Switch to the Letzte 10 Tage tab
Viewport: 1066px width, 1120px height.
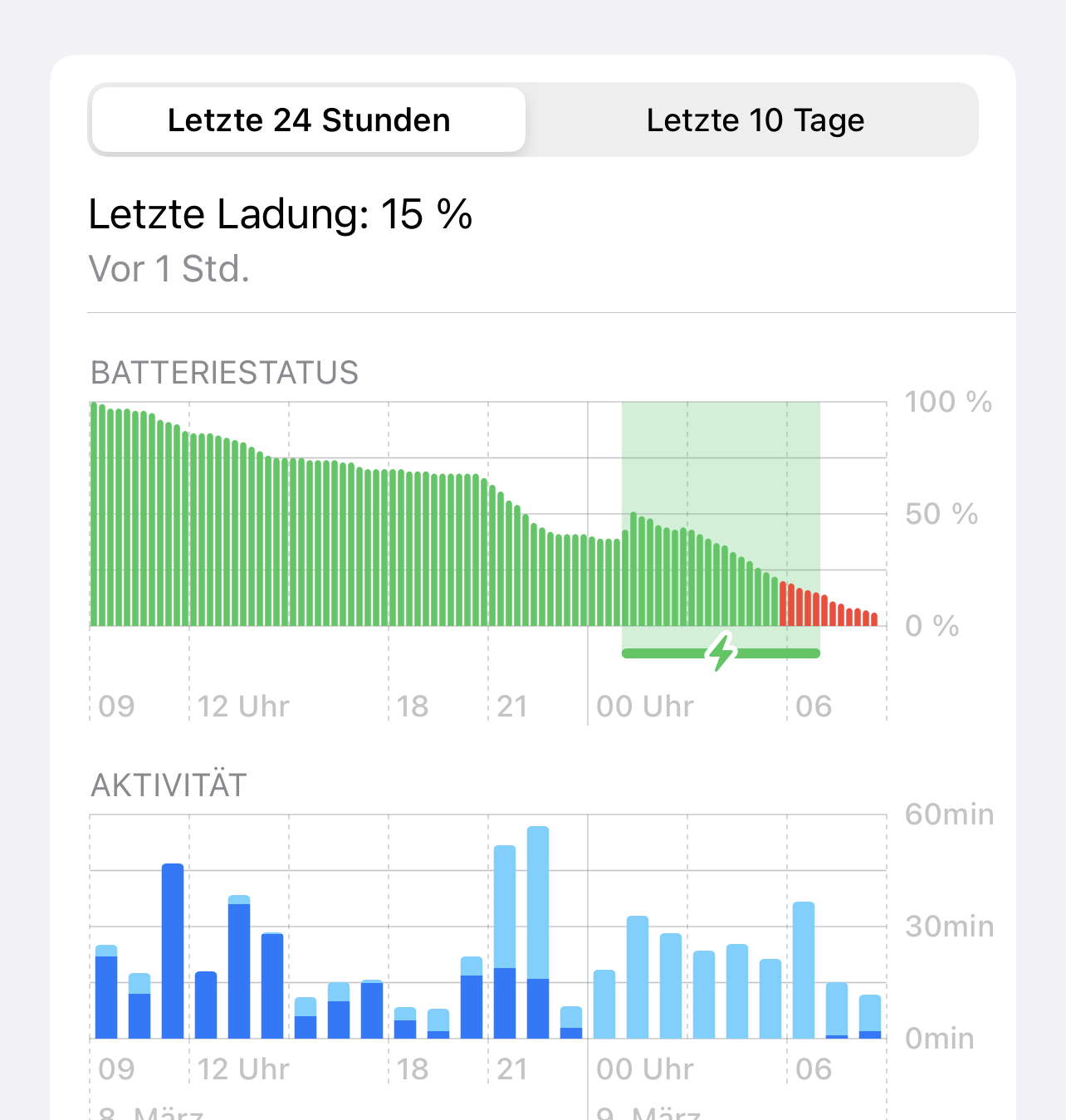point(755,120)
